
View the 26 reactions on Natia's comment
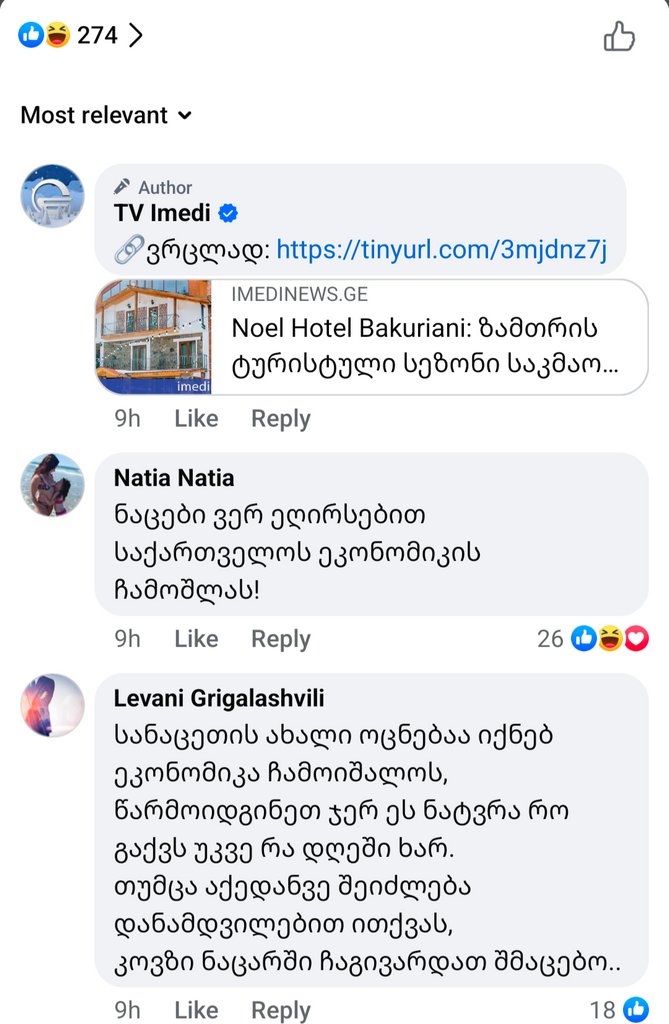[x=593, y=638]
